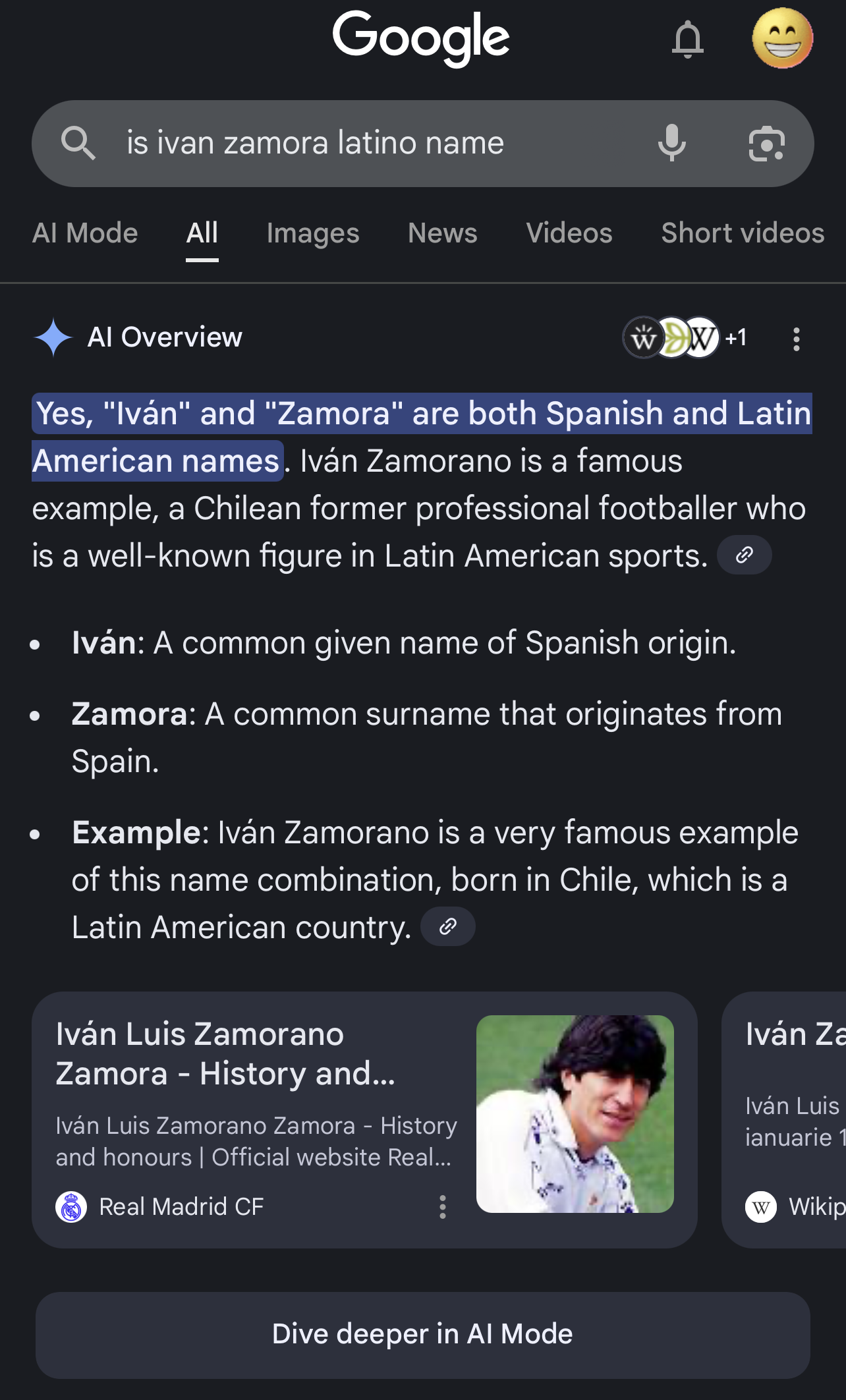
Task: Tap the search query field
Action: (369, 143)
